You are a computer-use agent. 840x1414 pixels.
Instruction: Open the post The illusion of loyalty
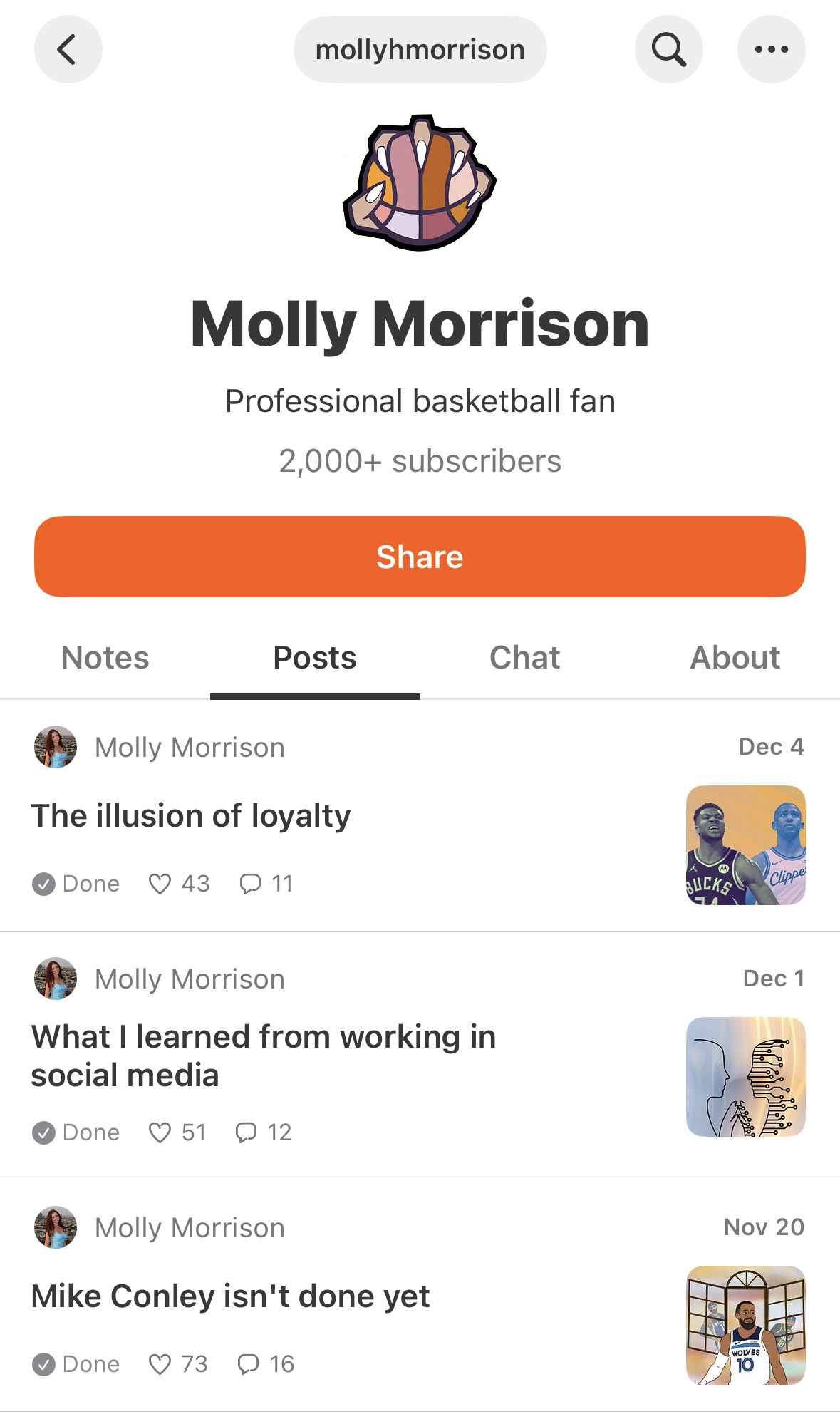[x=191, y=816]
